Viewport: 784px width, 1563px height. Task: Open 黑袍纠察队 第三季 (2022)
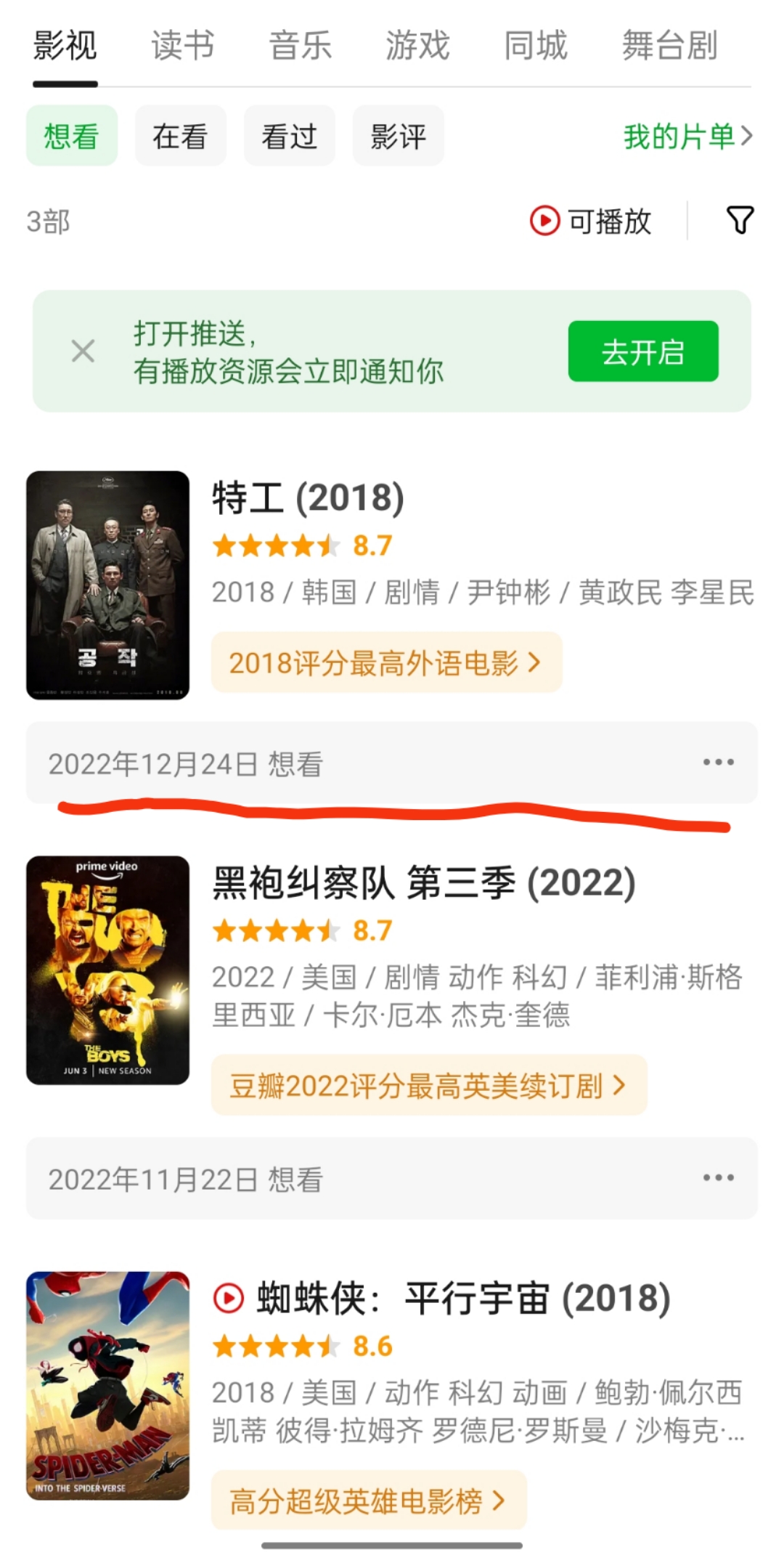coord(423,884)
